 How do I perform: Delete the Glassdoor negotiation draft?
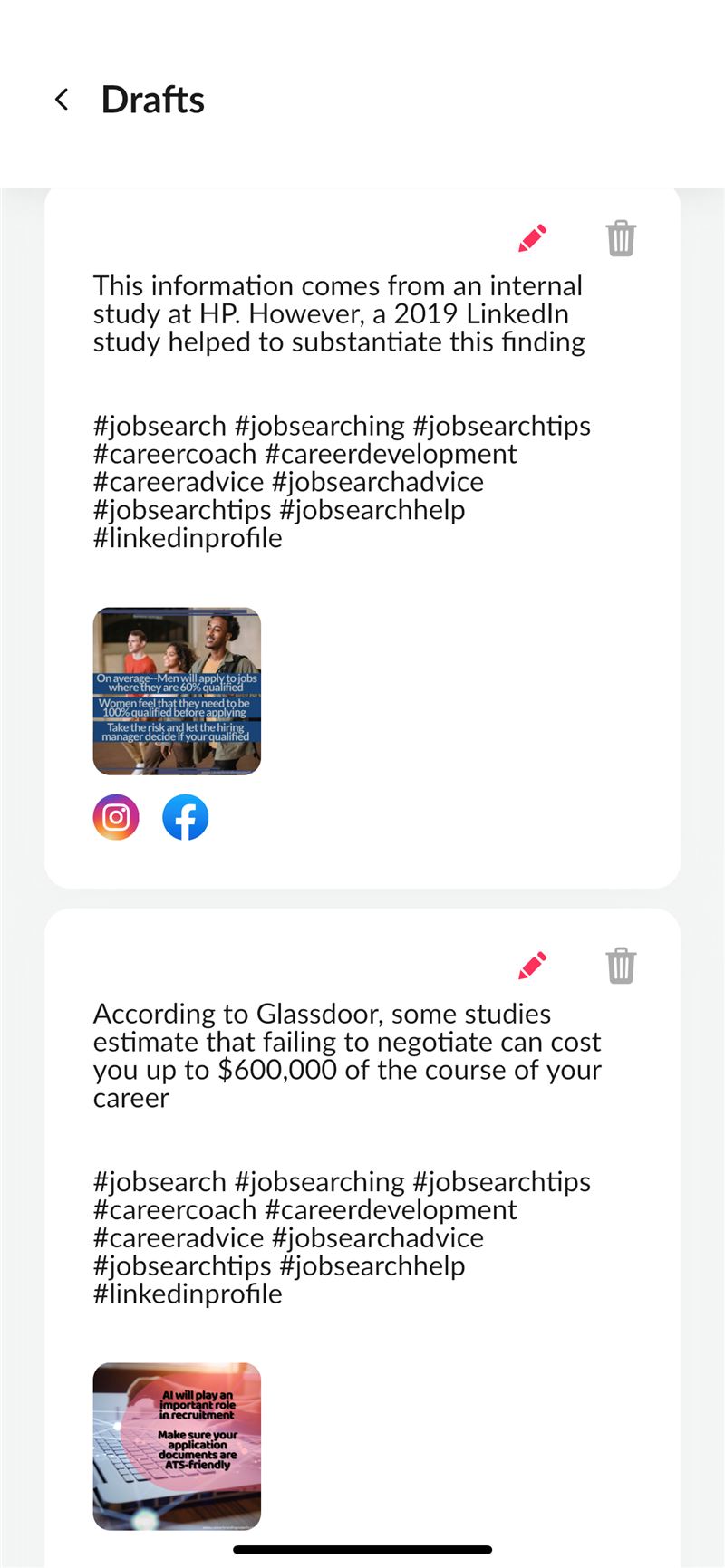621,966
